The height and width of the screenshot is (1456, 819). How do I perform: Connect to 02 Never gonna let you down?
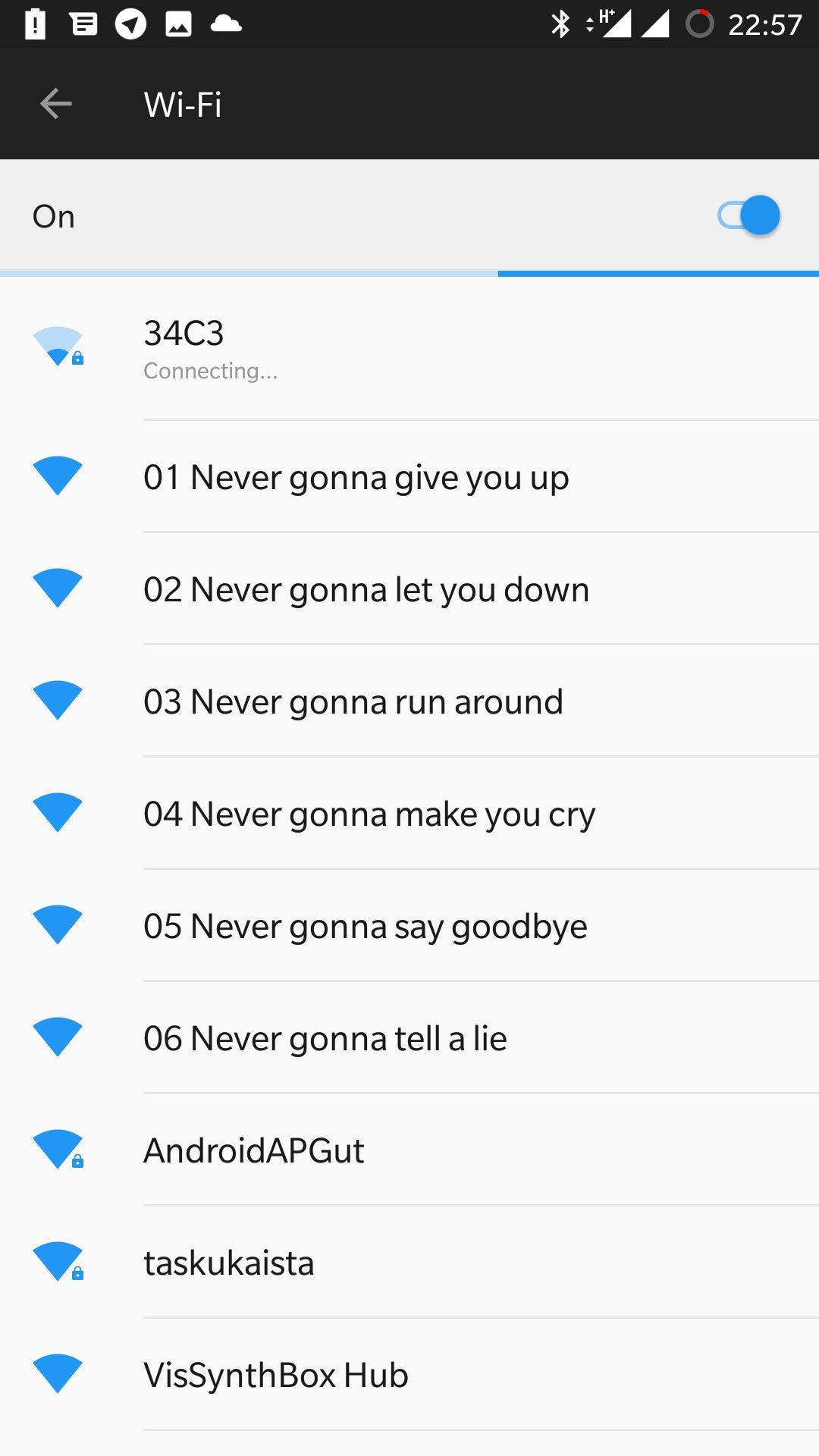pyautogui.click(x=409, y=589)
